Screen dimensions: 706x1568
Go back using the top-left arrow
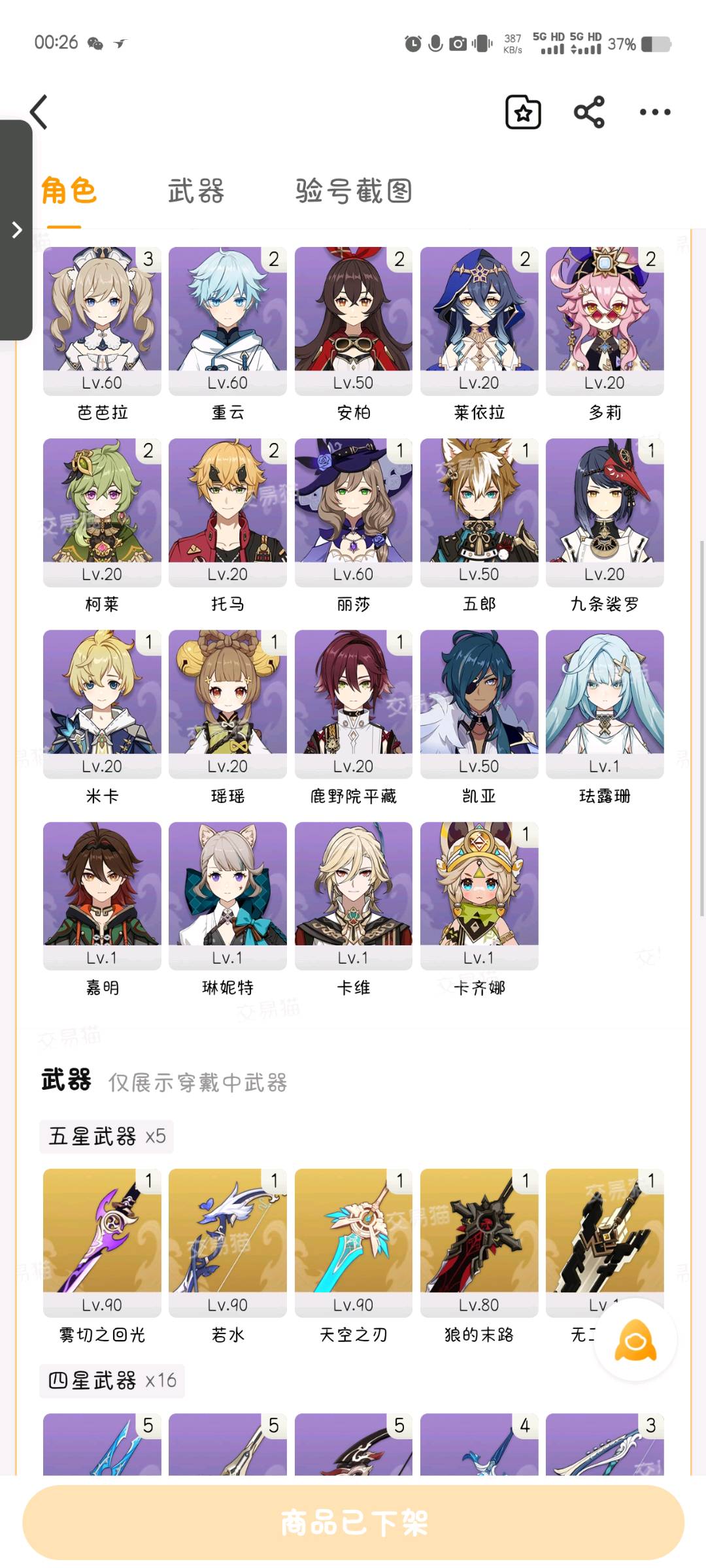39,112
